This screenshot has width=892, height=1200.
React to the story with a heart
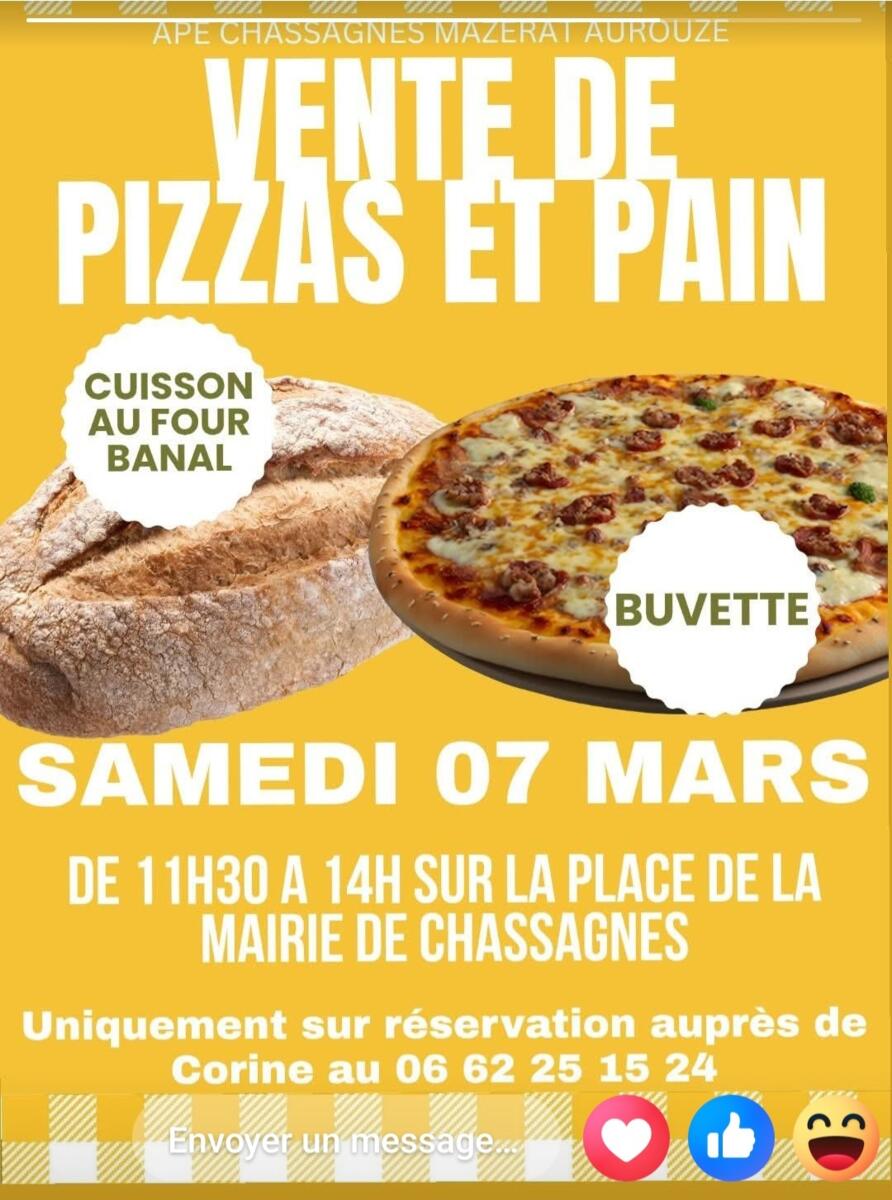(x=626, y=1139)
